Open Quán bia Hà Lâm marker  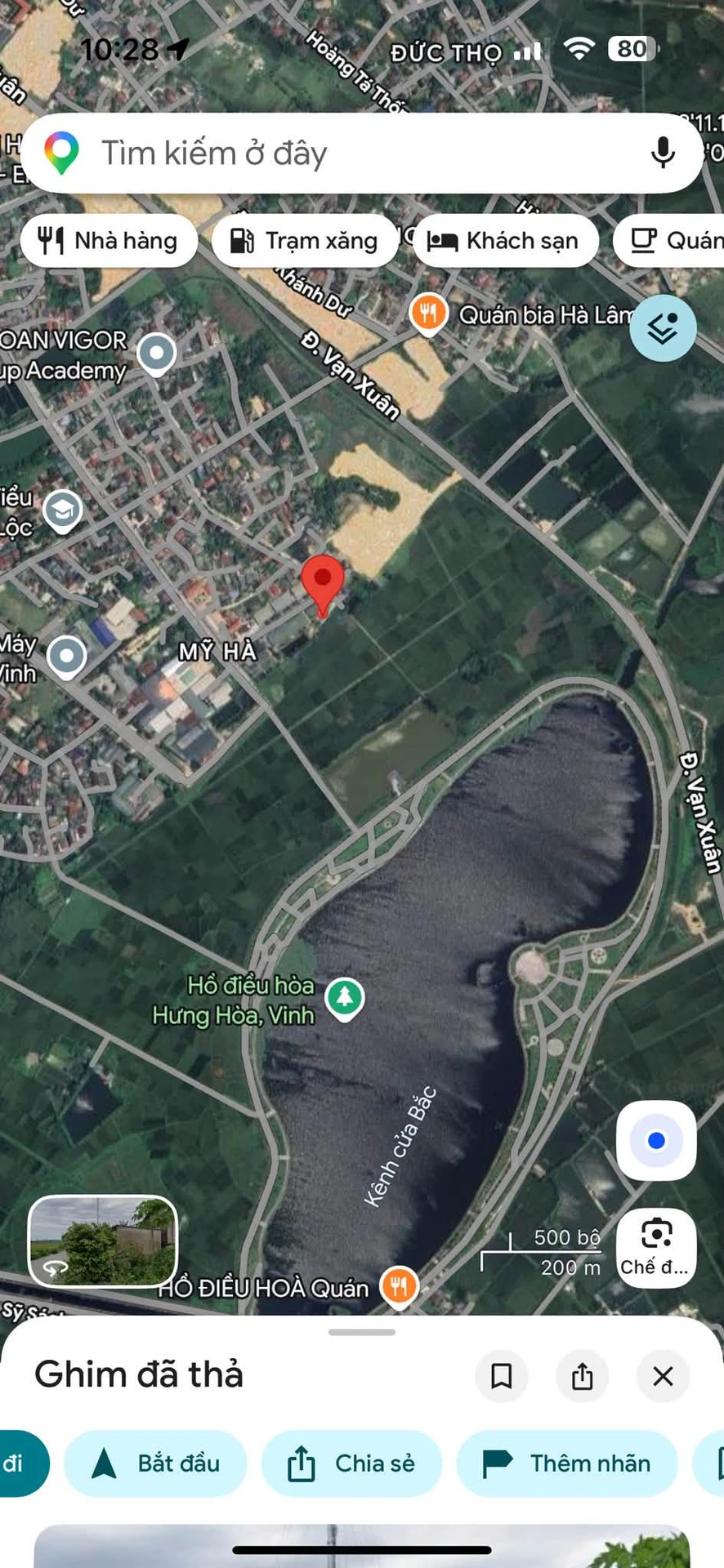428,314
